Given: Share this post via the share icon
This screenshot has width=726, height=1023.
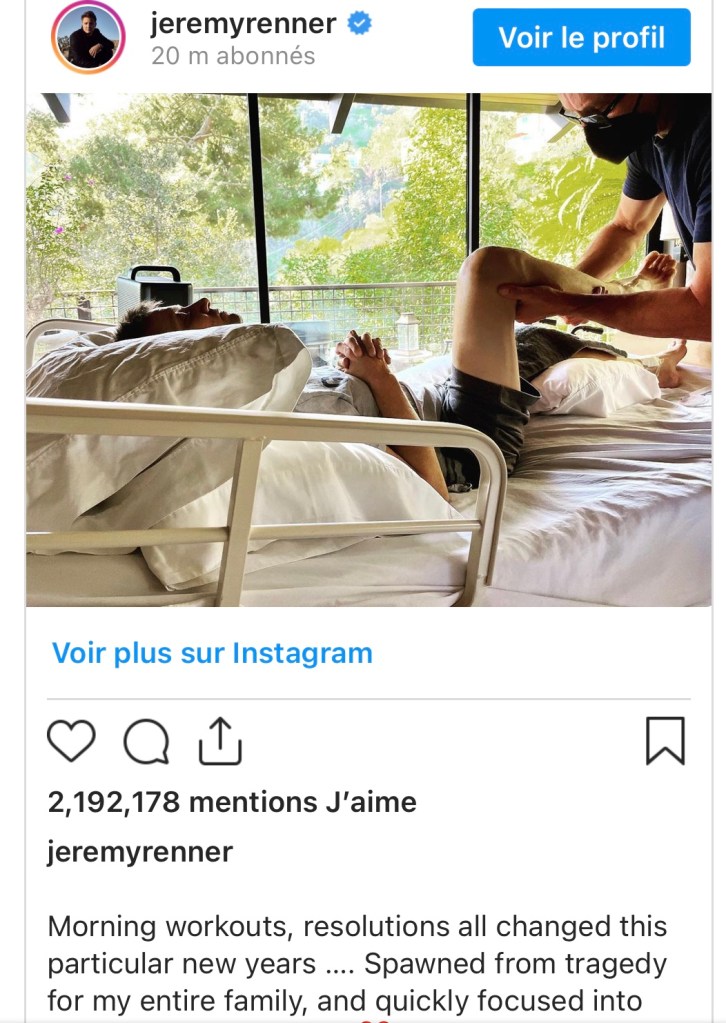Looking at the screenshot, I should click(220, 741).
